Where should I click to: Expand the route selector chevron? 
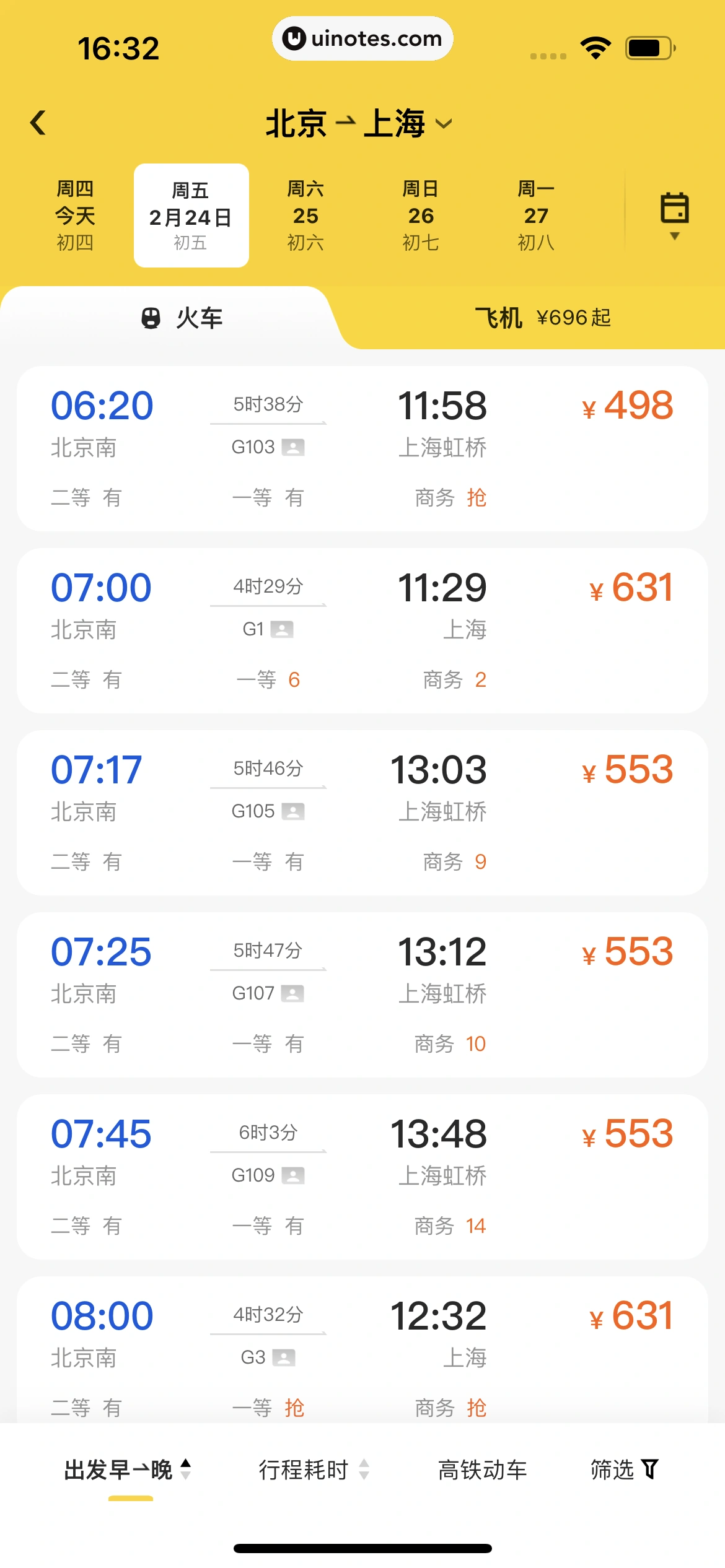[x=444, y=124]
